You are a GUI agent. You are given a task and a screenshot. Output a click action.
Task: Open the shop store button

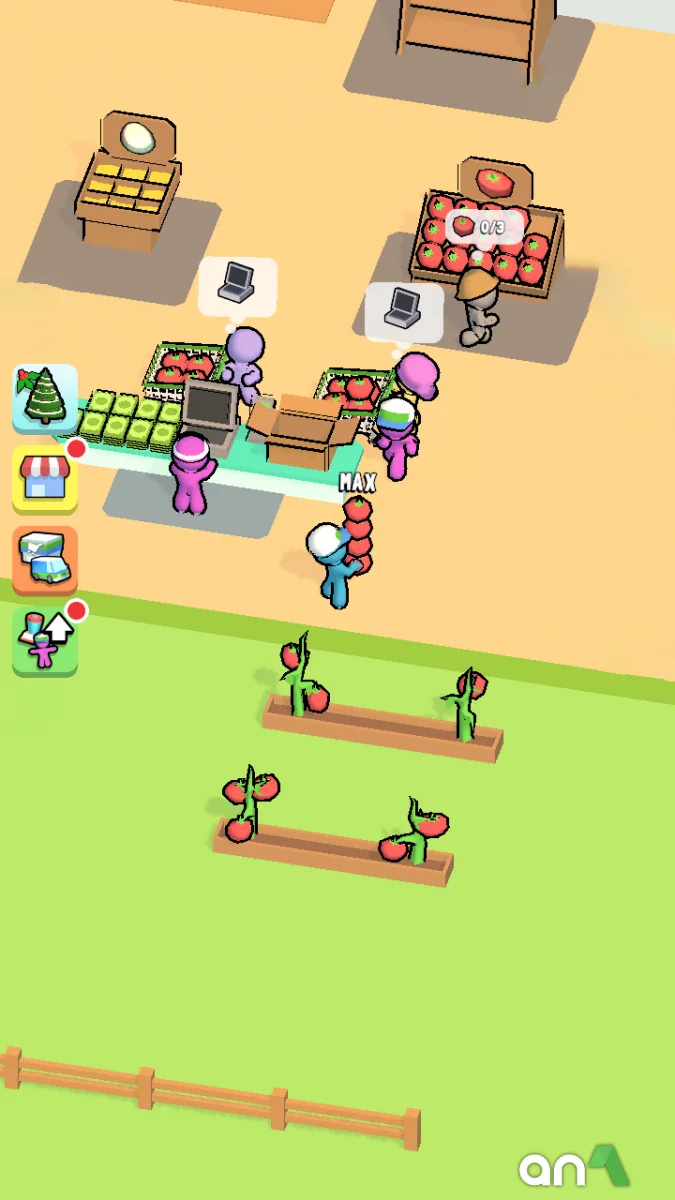pyautogui.click(x=45, y=479)
